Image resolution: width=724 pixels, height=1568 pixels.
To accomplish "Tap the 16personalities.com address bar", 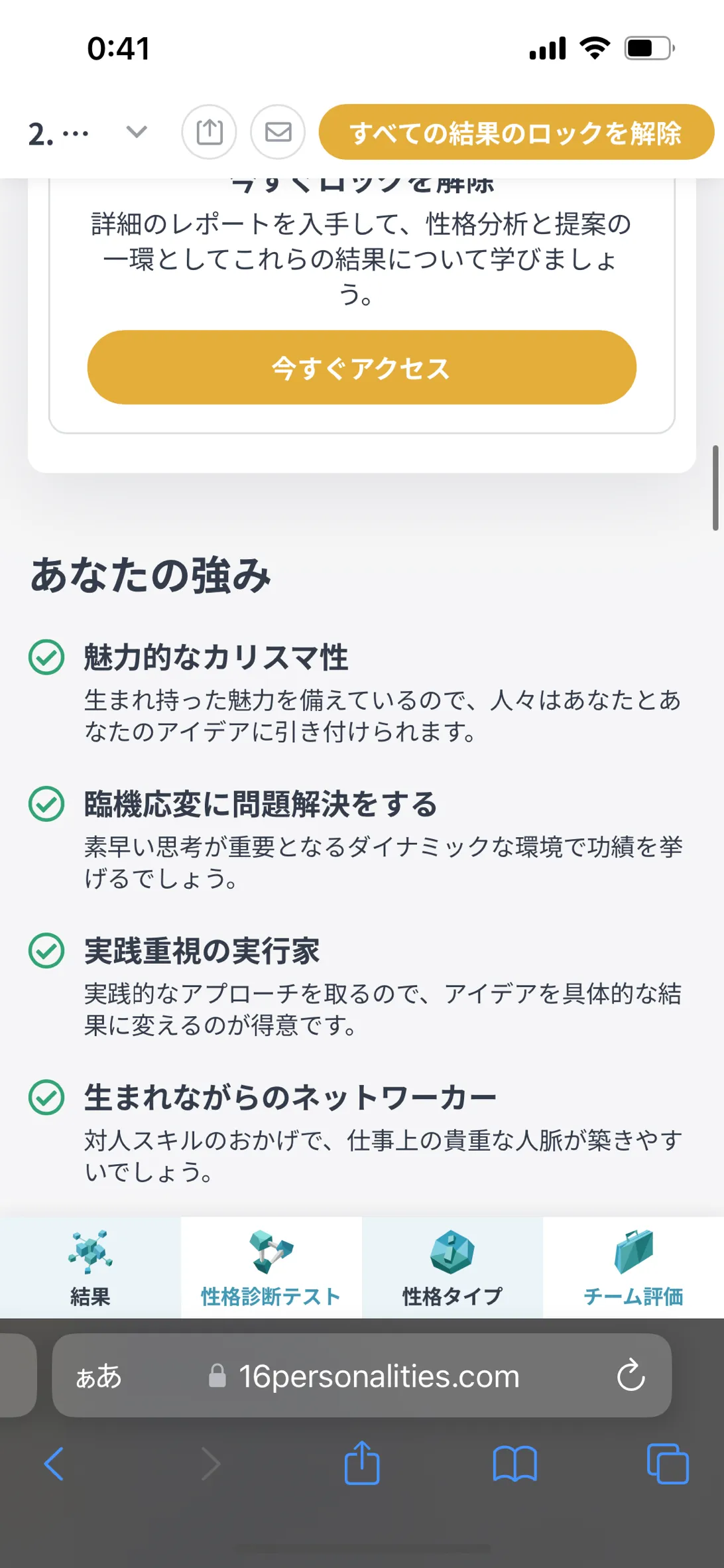I will [x=362, y=1376].
